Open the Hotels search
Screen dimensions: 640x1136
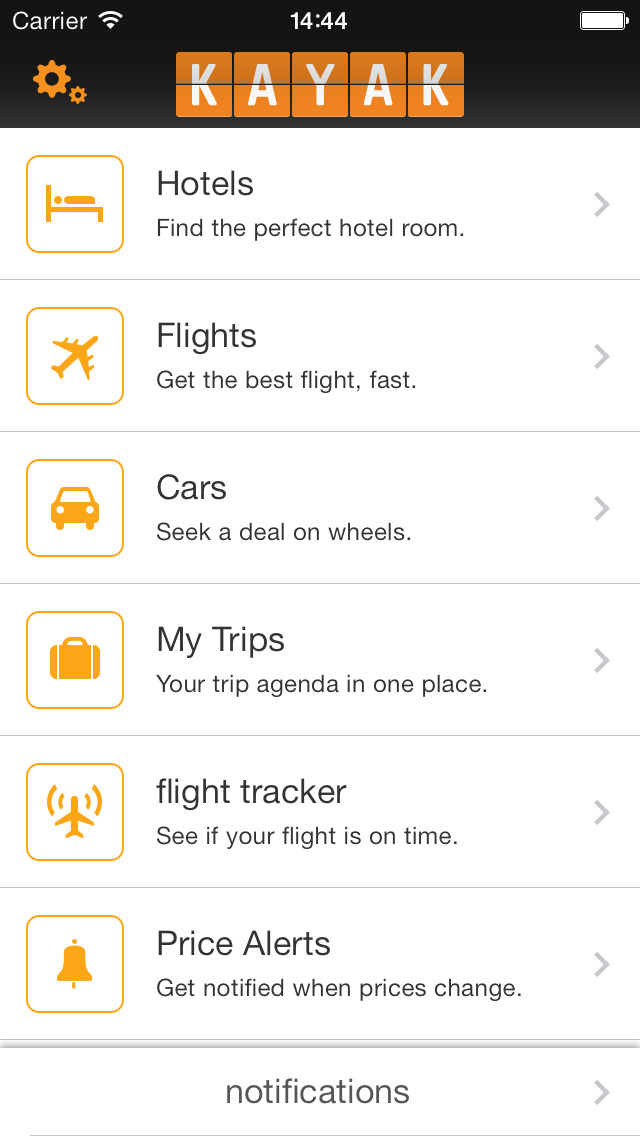(320, 204)
